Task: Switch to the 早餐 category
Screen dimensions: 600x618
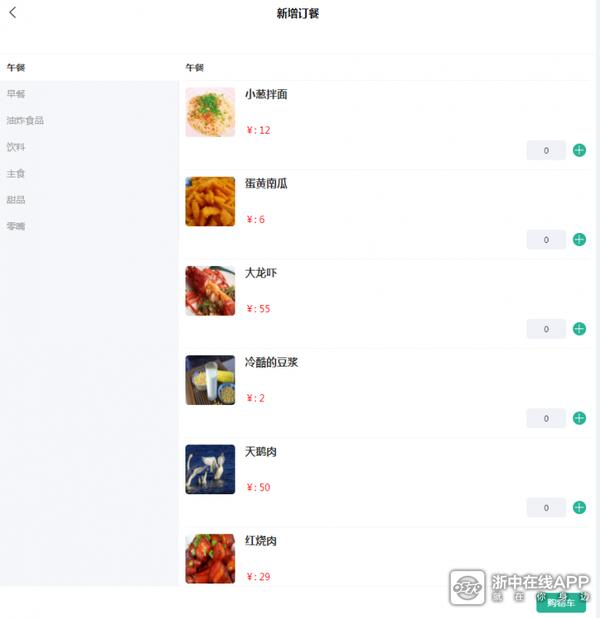Action: (16, 94)
